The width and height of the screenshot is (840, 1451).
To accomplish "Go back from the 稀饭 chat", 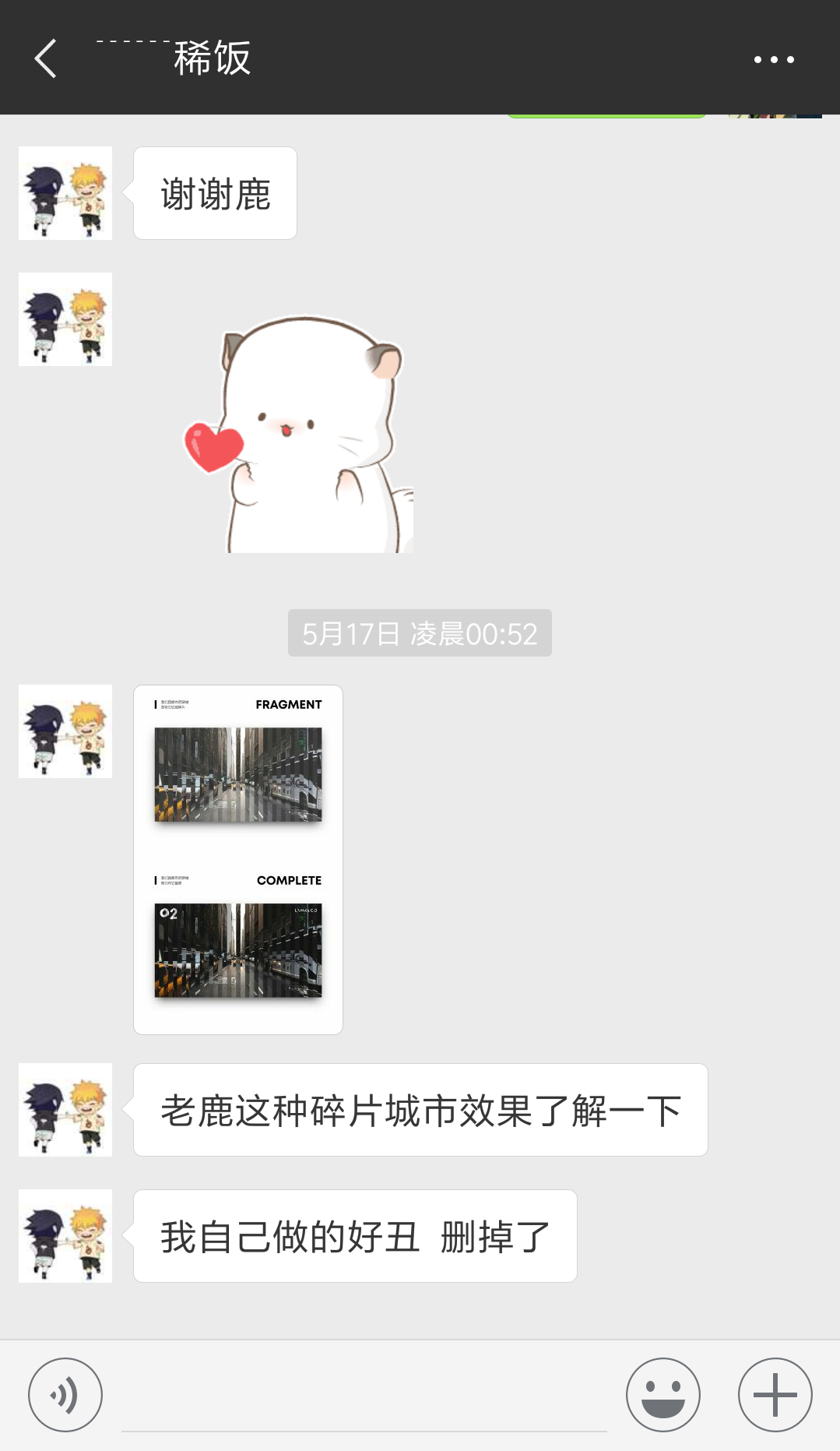I will [x=46, y=58].
